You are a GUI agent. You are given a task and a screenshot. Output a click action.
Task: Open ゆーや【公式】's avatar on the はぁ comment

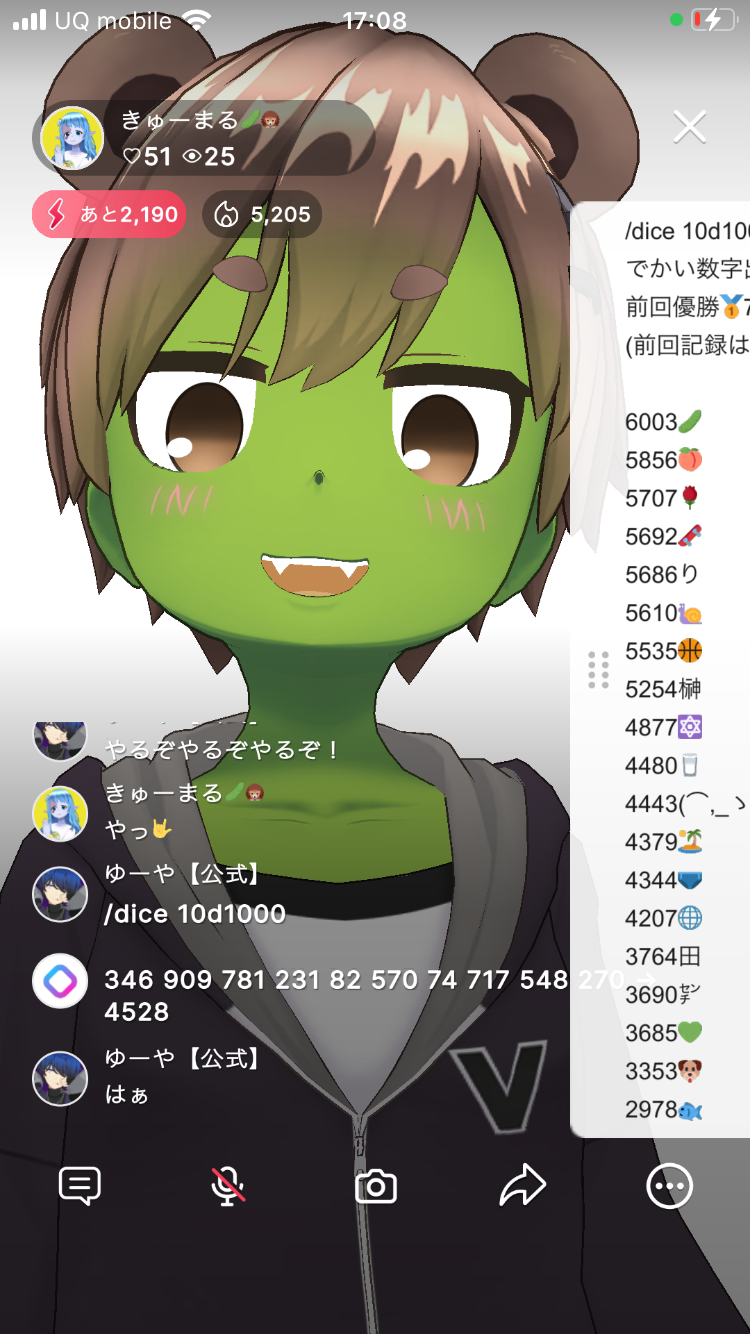click(x=60, y=1077)
